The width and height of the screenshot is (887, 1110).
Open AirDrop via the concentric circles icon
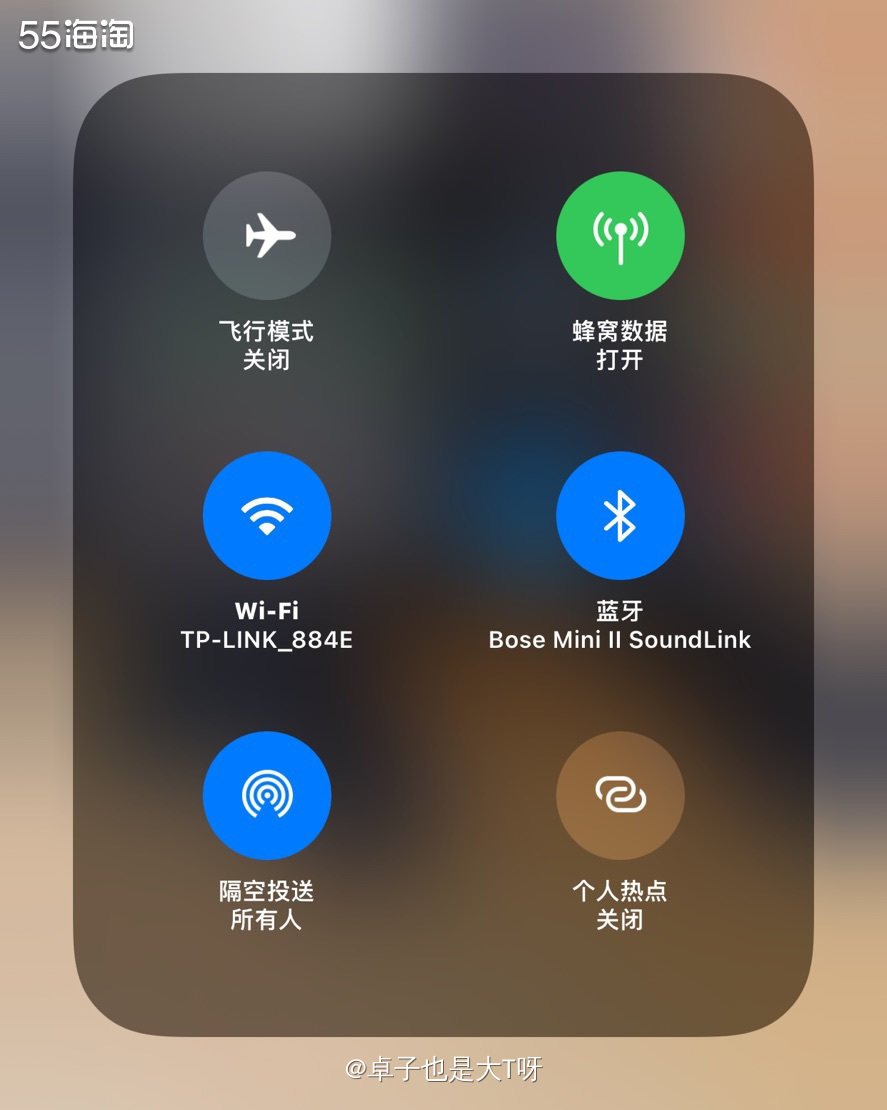click(x=266, y=794)
